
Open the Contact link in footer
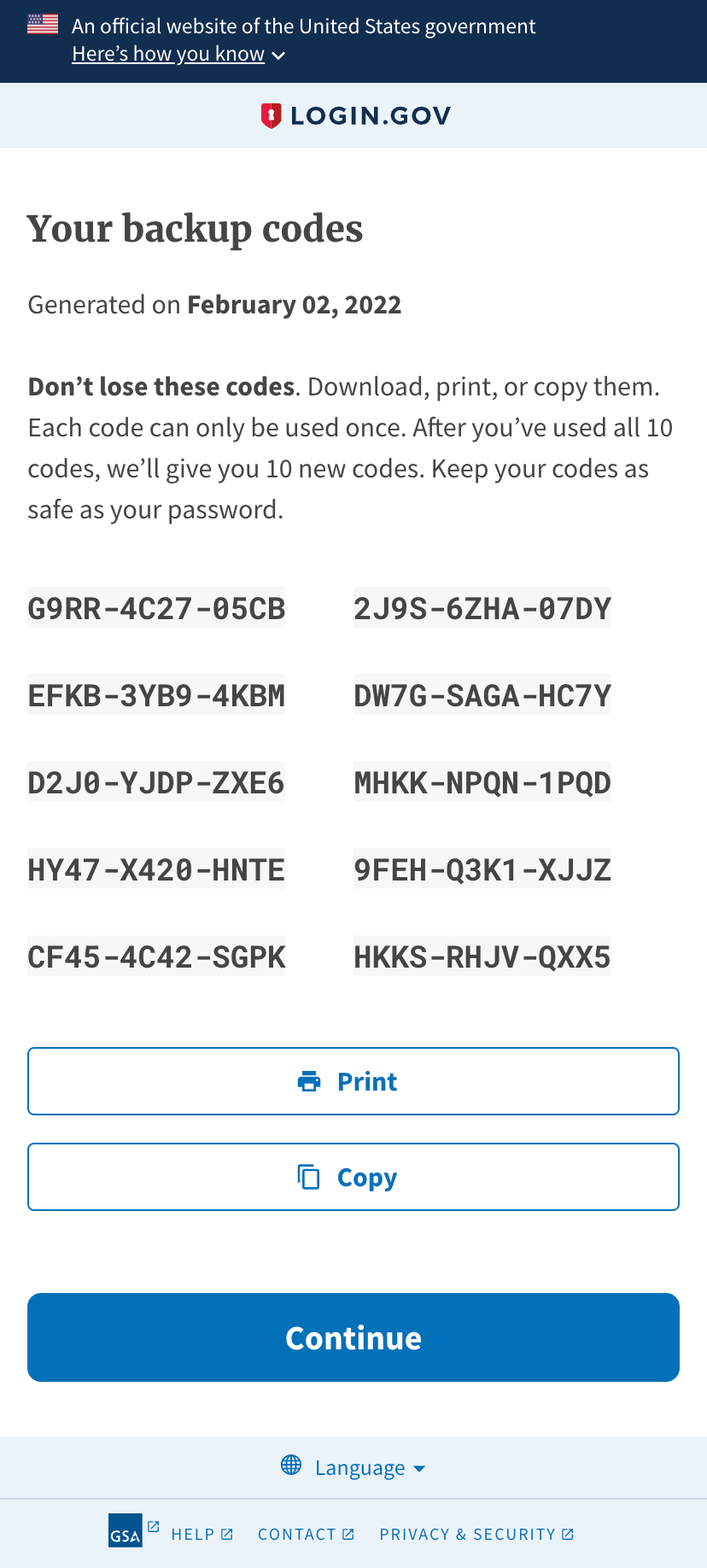(x=306, y=1534)
